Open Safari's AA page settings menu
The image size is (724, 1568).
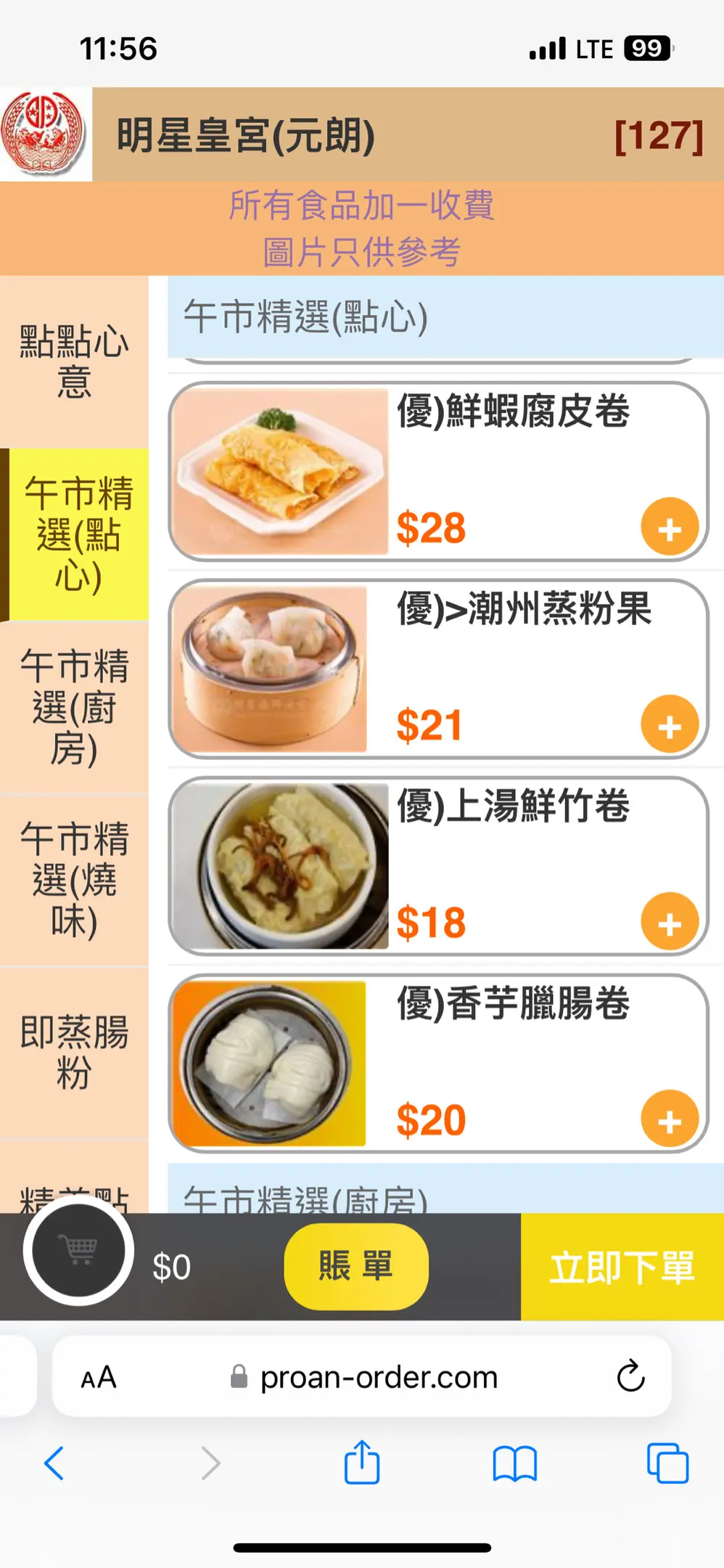[x=99, y=1377]
